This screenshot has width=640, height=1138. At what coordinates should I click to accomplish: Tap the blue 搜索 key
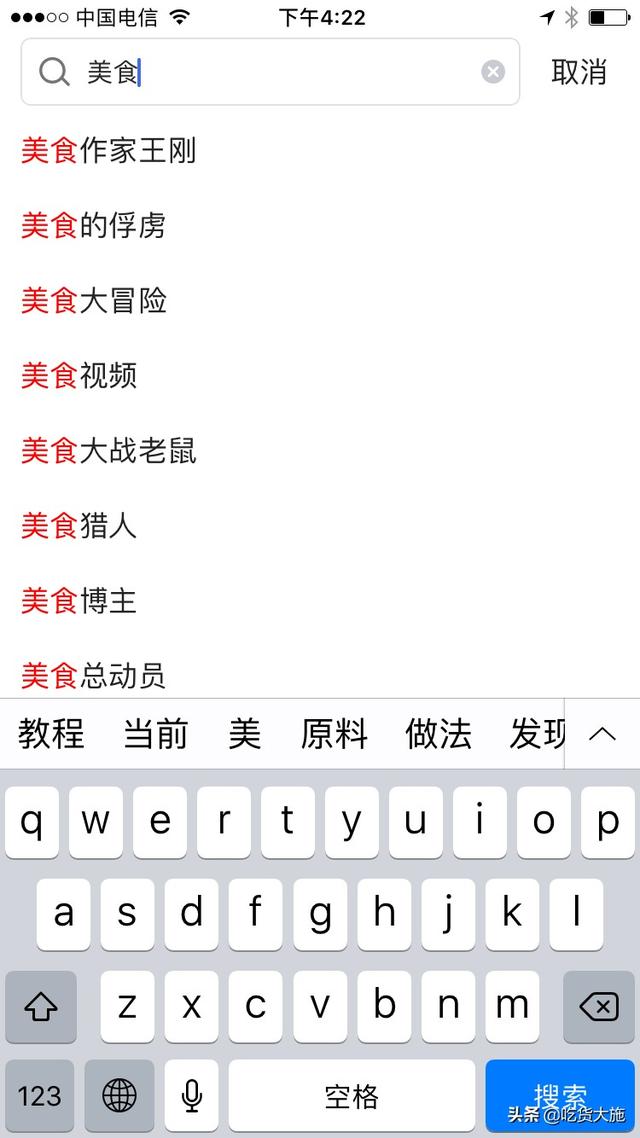tap(560, 1096)
